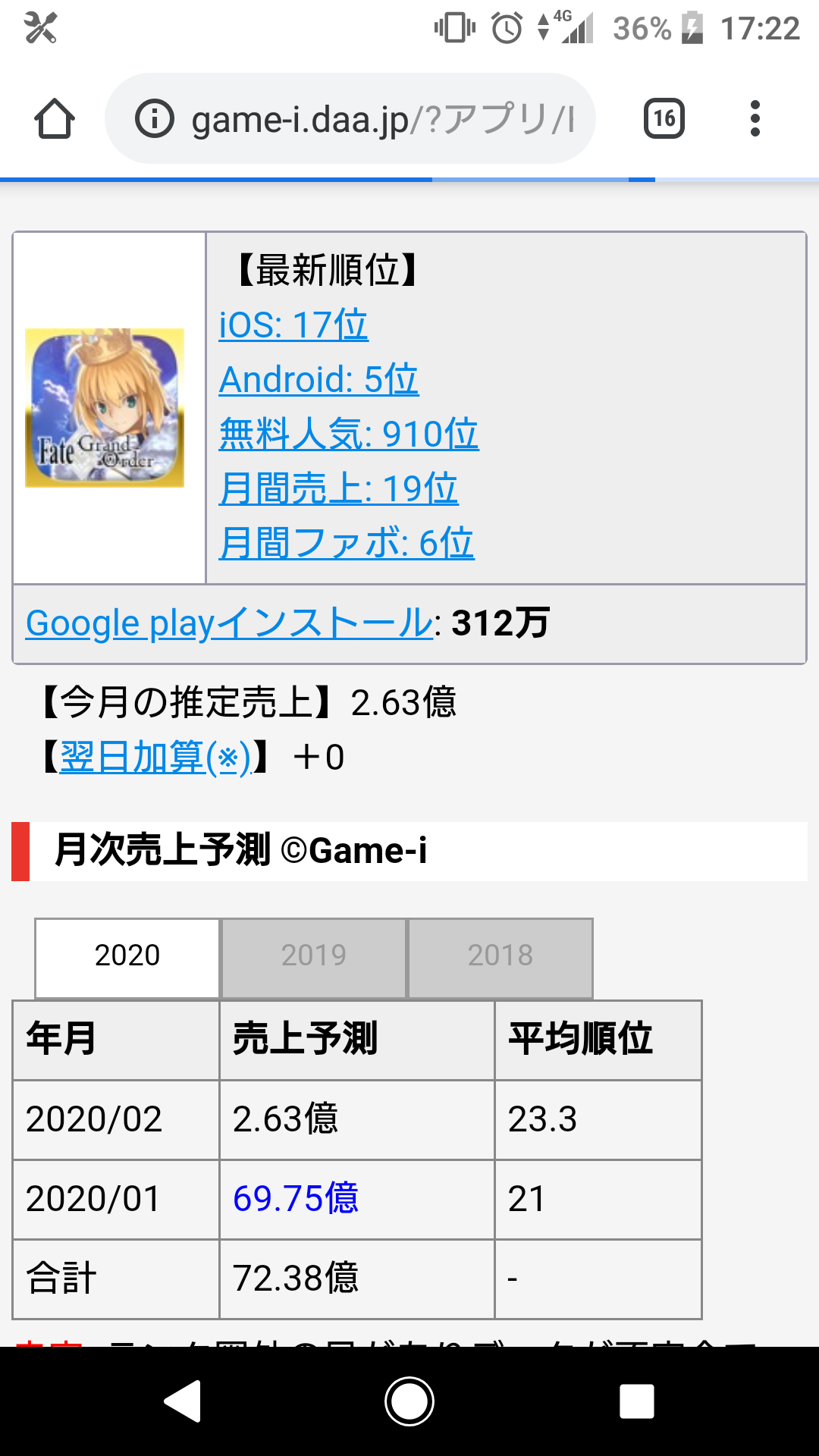Select the 2020 tab

[127, 955]
